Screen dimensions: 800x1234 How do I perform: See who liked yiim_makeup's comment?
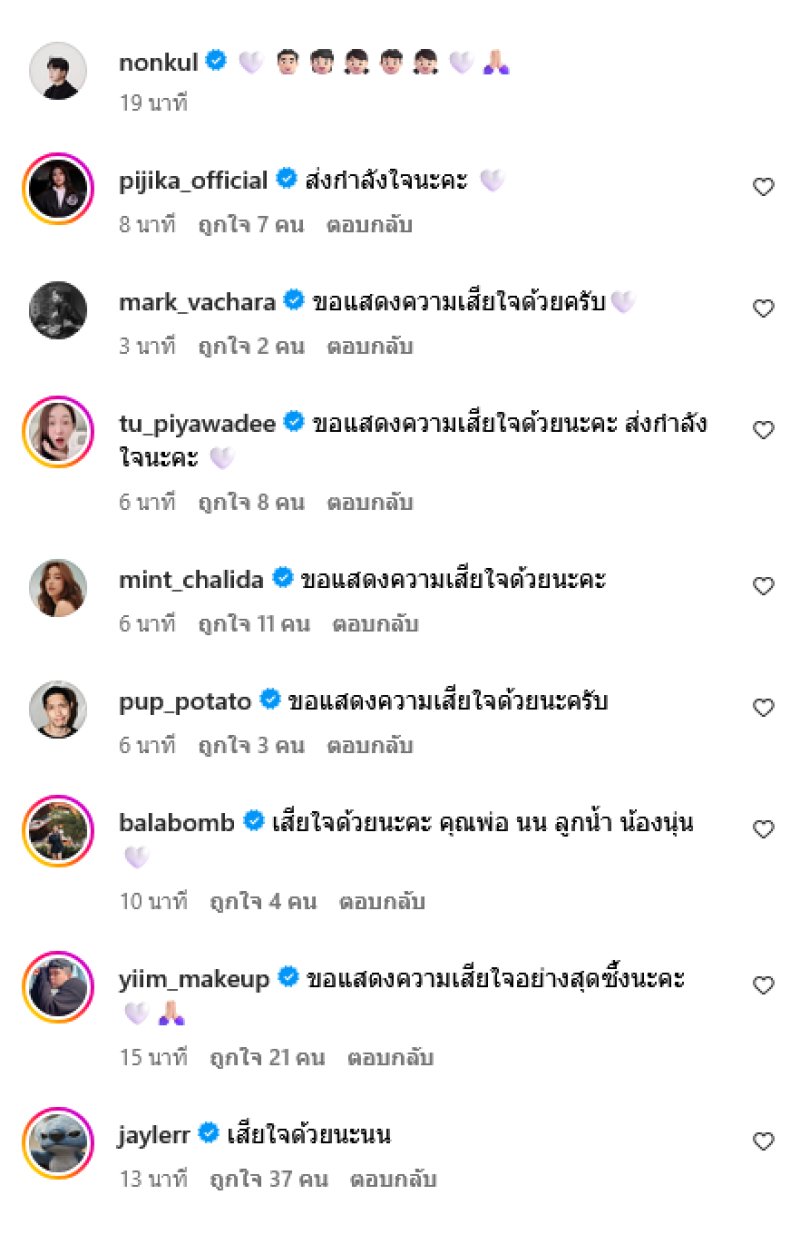pos(267,1058)
